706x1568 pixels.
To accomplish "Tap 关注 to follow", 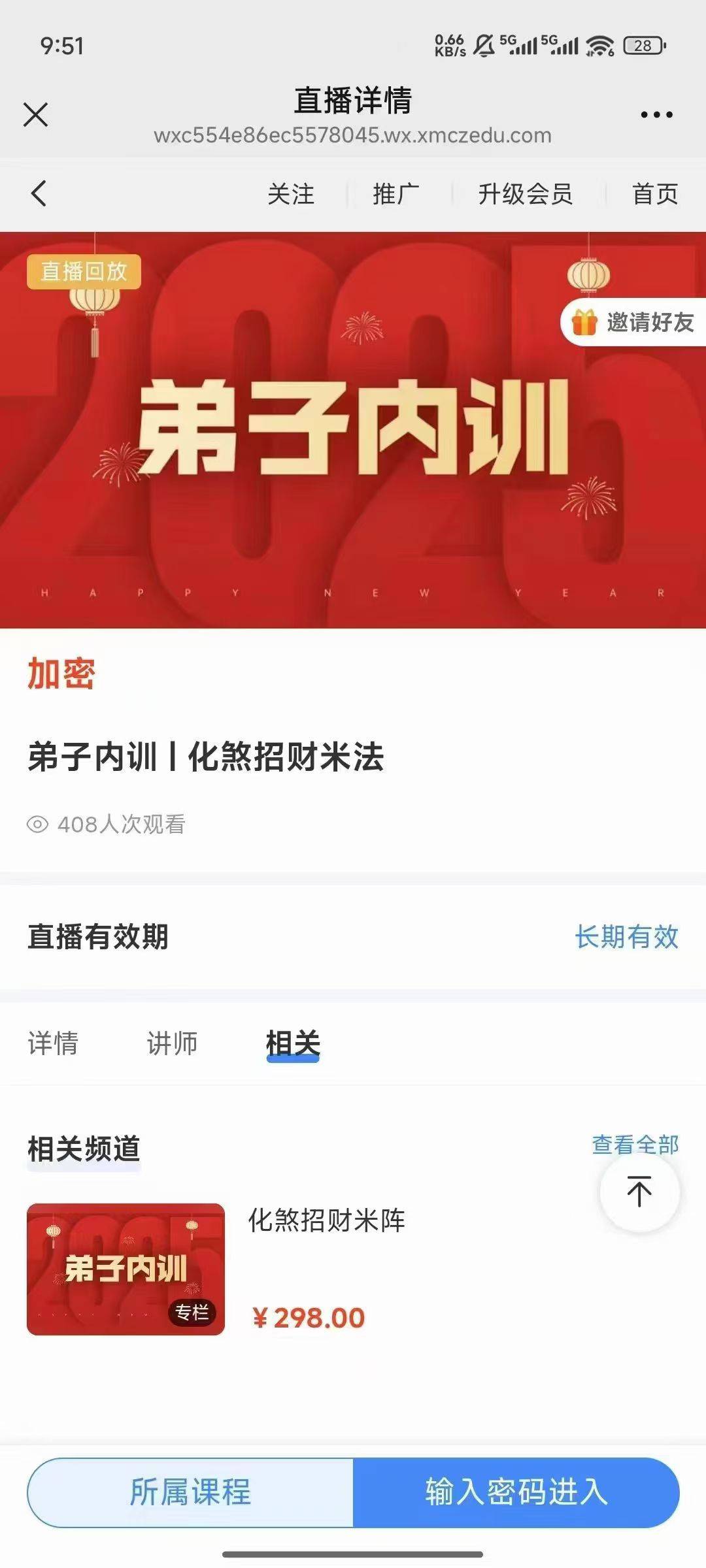I will pos(291,194).
